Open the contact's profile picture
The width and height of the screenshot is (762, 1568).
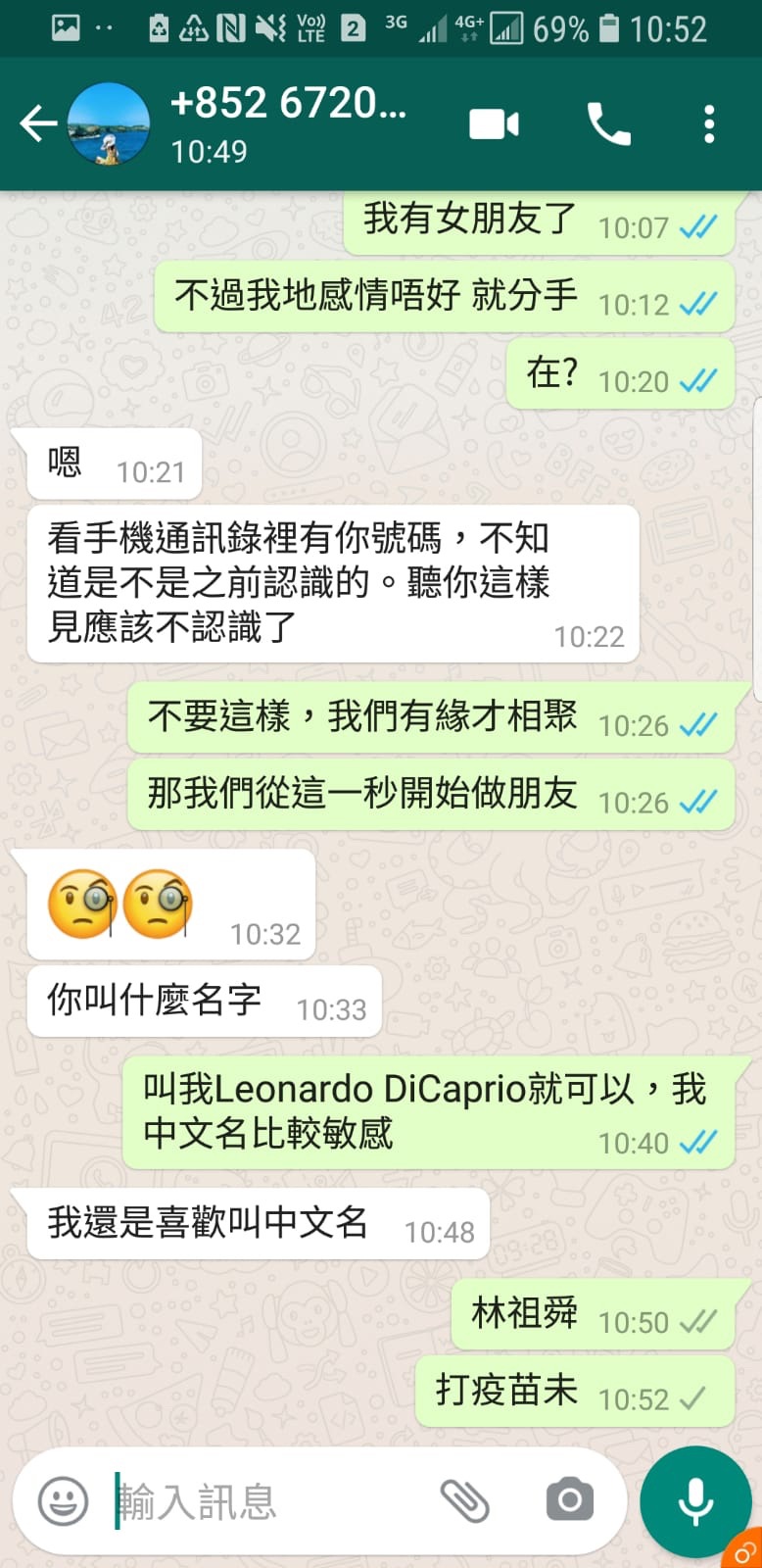pos(109,123)
